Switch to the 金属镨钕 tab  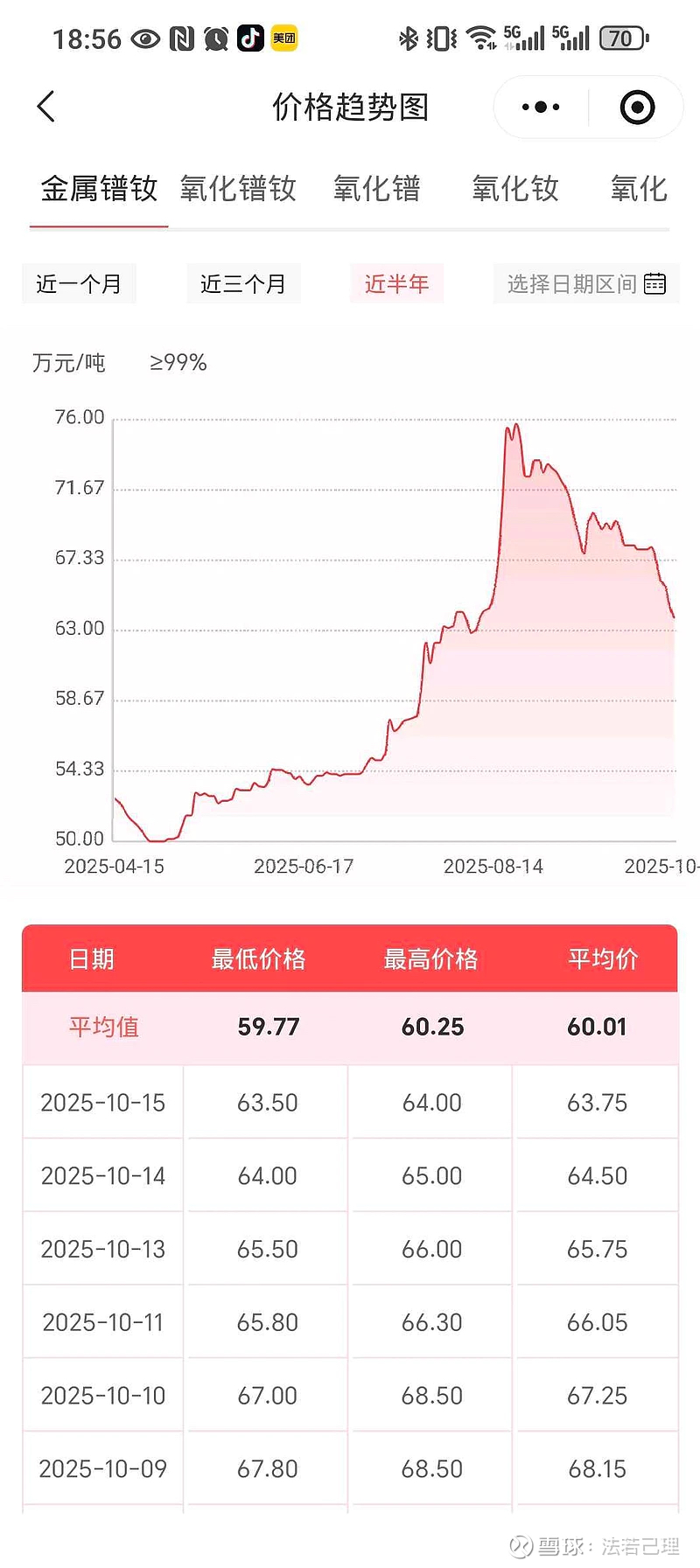point(99,189)
